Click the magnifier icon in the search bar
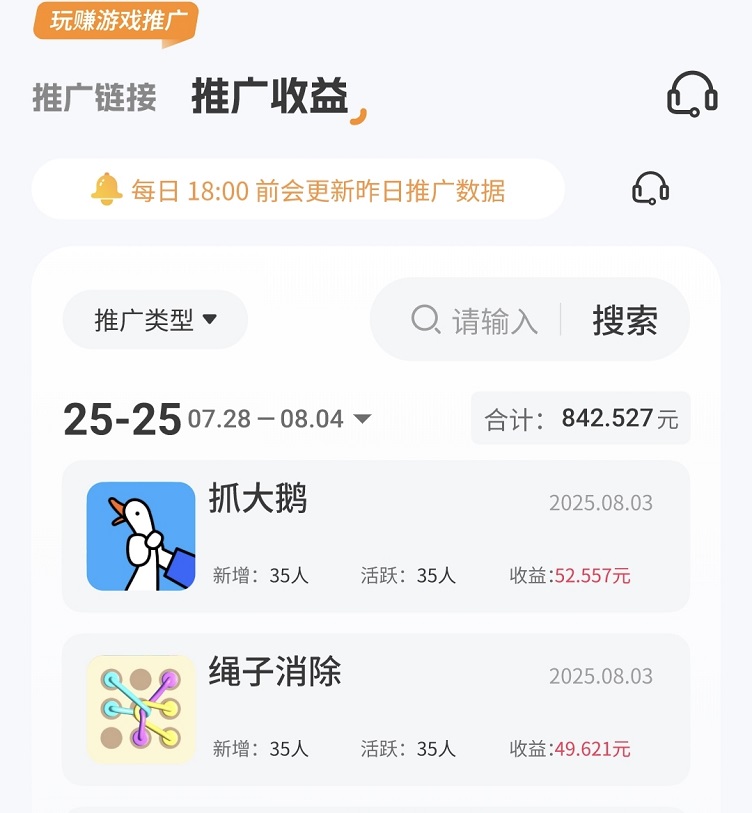755x813 pixels. coord(424,319)
